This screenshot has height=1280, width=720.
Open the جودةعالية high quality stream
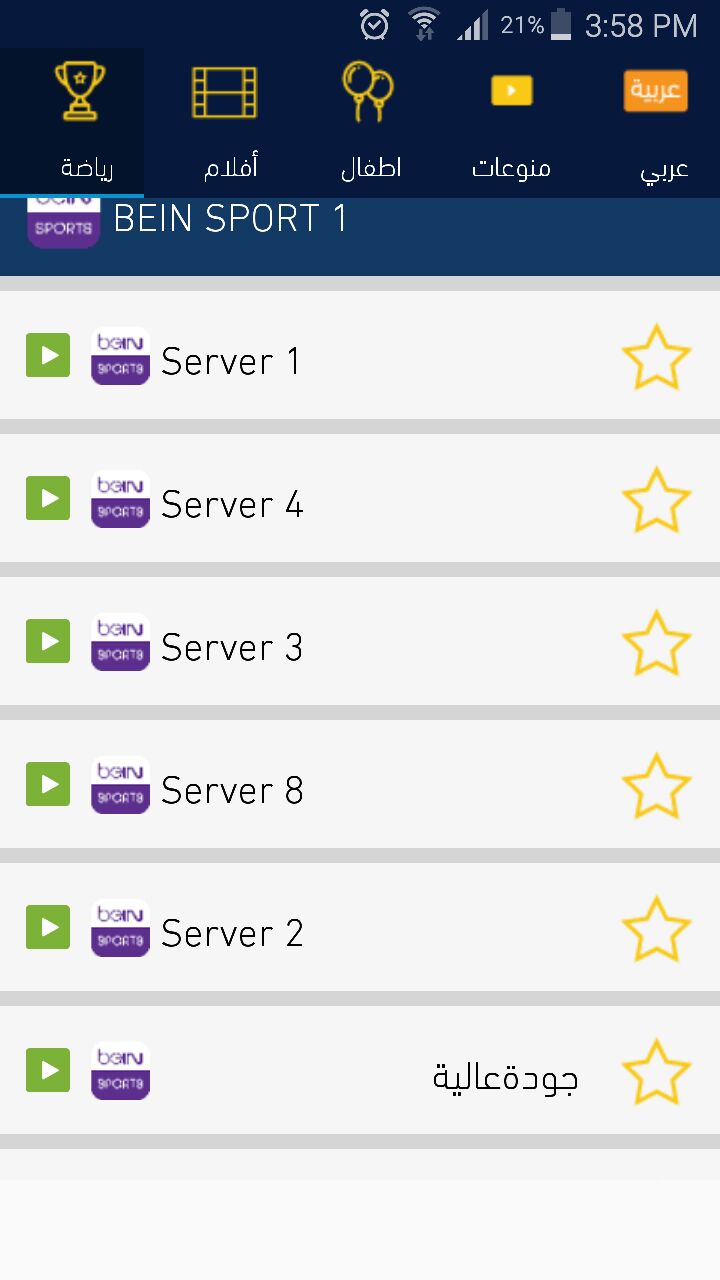(x=360, y=1070)
